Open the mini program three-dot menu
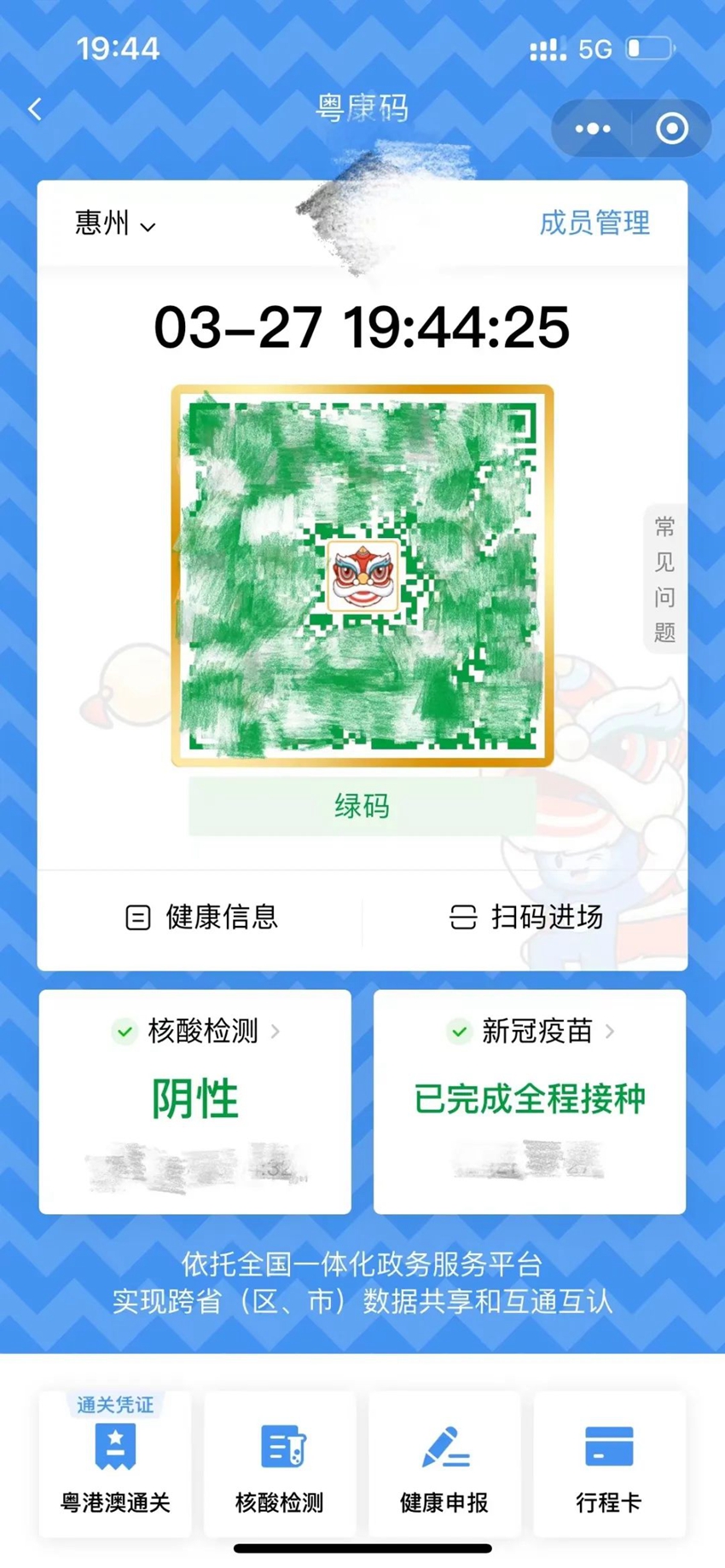The image size is (725, 1568). (x=593, y=129)
